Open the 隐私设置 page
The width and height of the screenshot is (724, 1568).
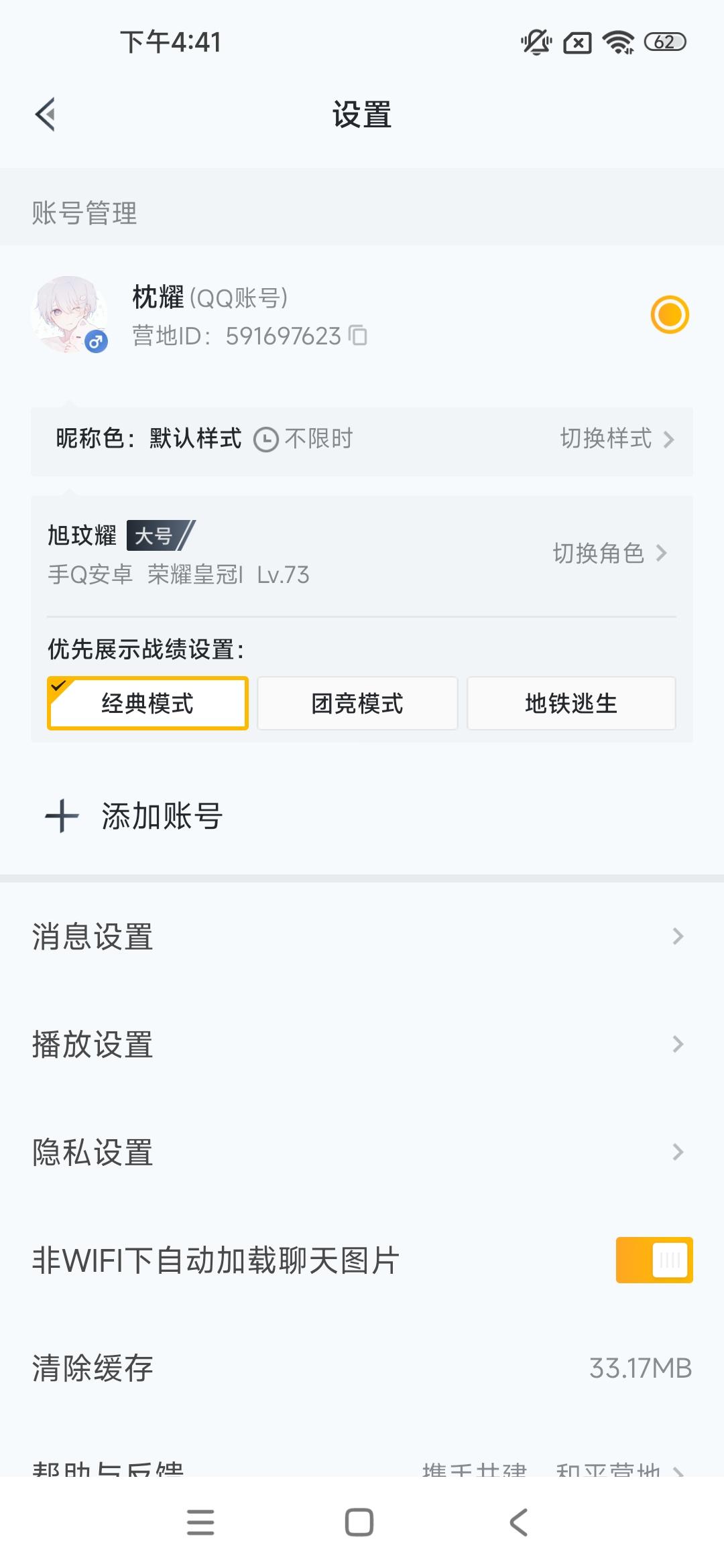click(x=90, y=1152)
